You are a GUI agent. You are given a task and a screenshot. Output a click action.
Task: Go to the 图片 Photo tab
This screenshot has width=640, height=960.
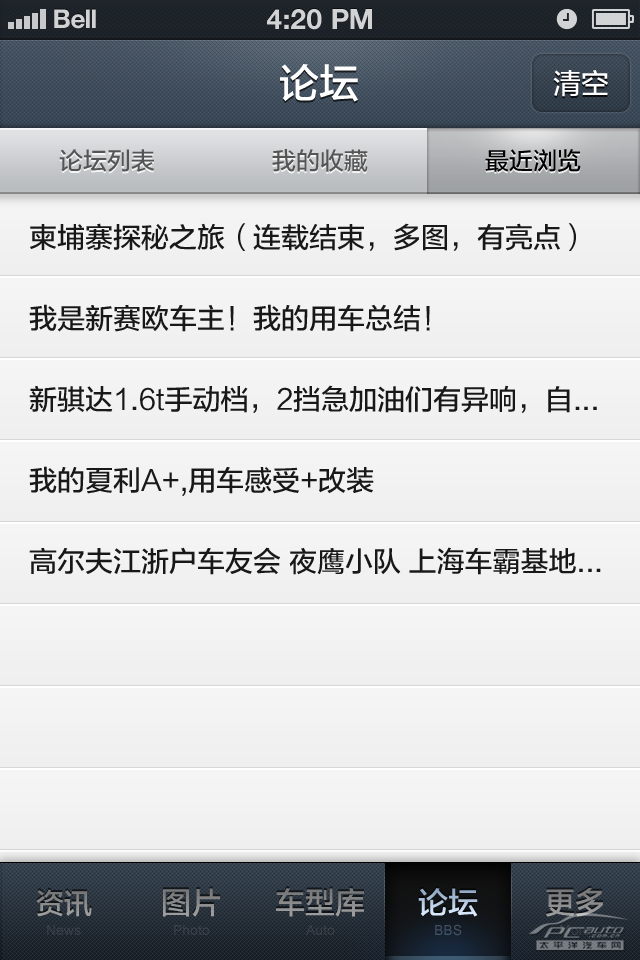point(191,910)
